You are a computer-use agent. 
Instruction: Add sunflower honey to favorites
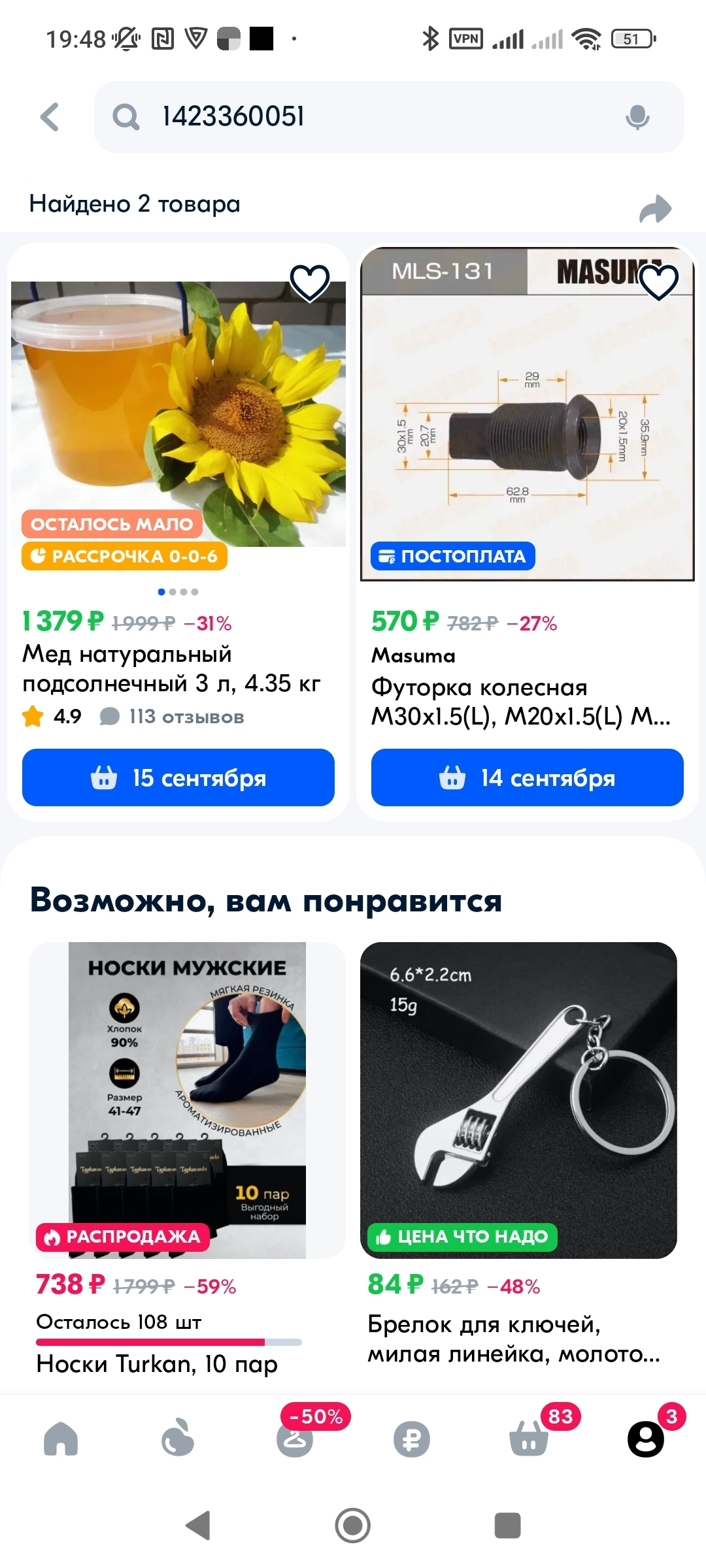(309, 282)
